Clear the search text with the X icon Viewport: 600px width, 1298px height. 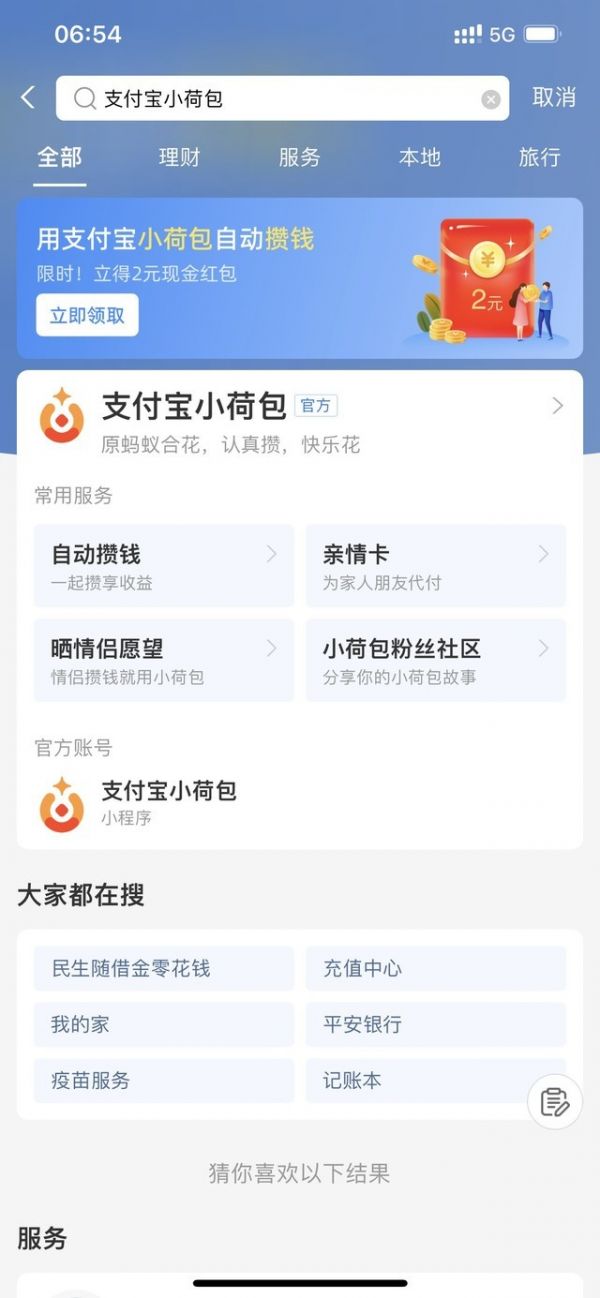pos(490,99)
